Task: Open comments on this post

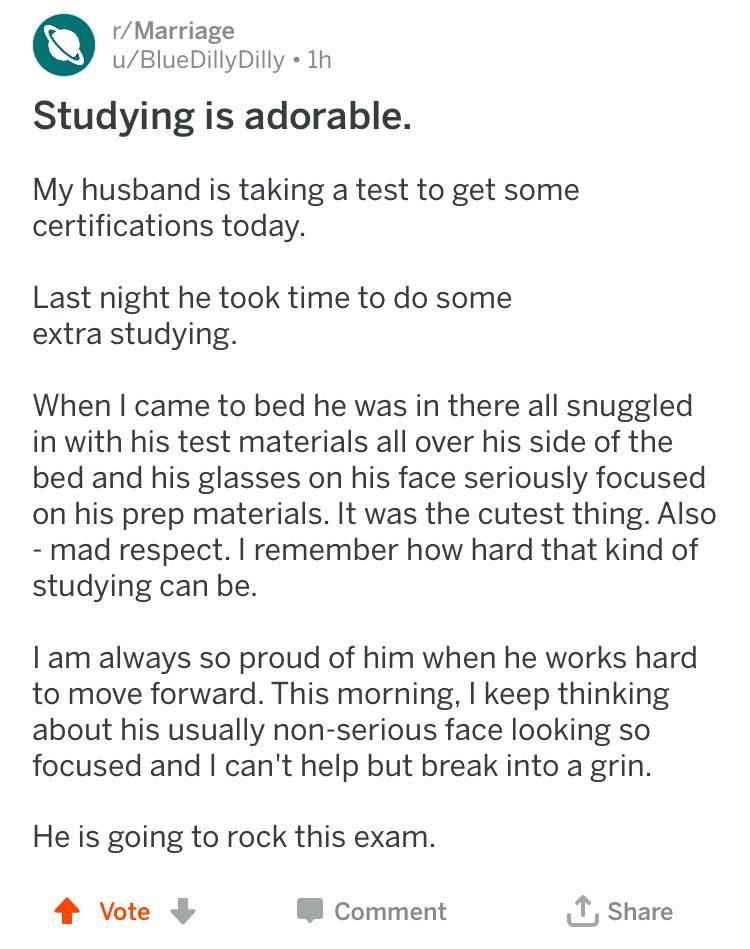Action: pos(372,911)
